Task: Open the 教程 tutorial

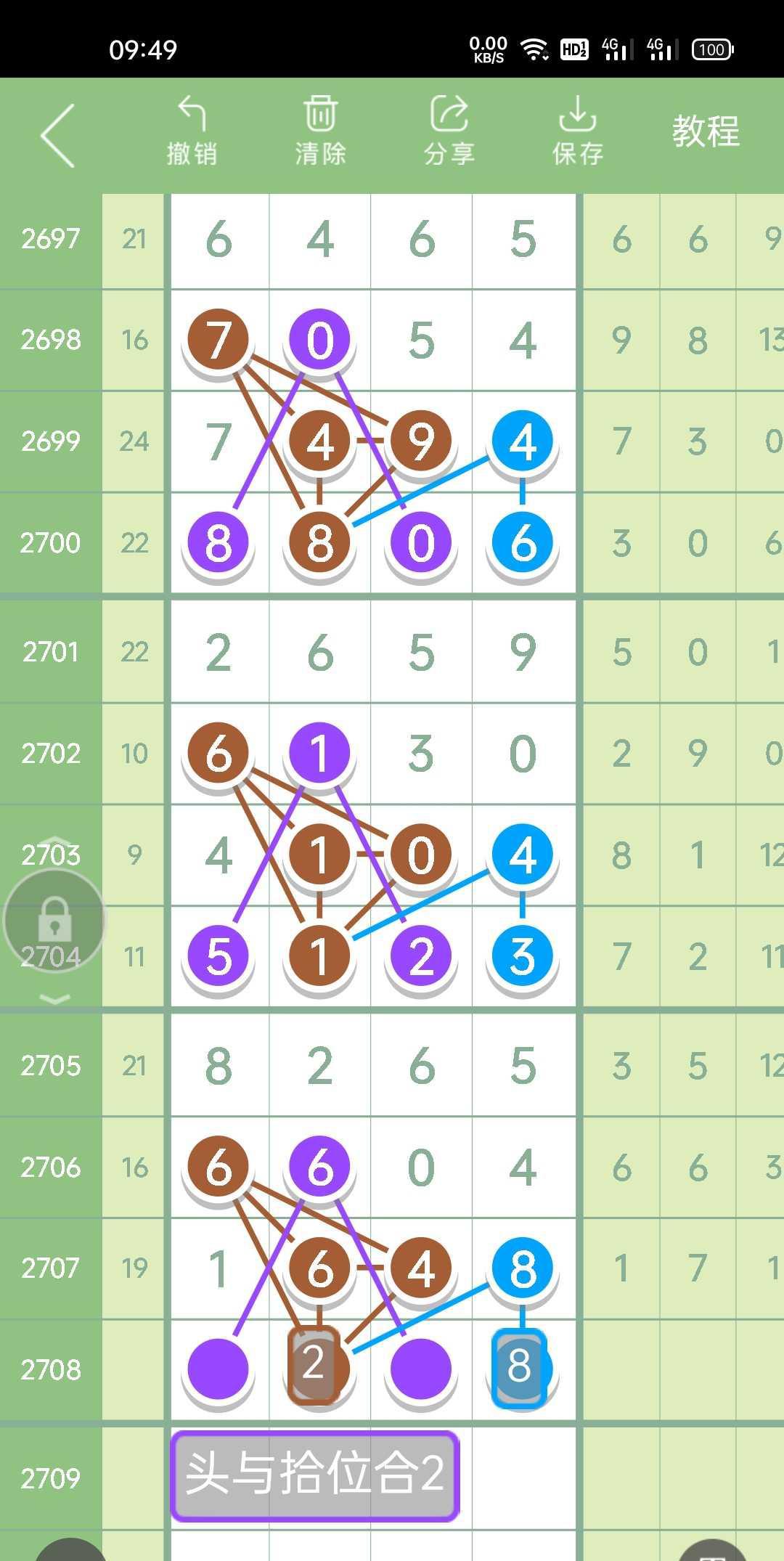Action: coord(705,131)
